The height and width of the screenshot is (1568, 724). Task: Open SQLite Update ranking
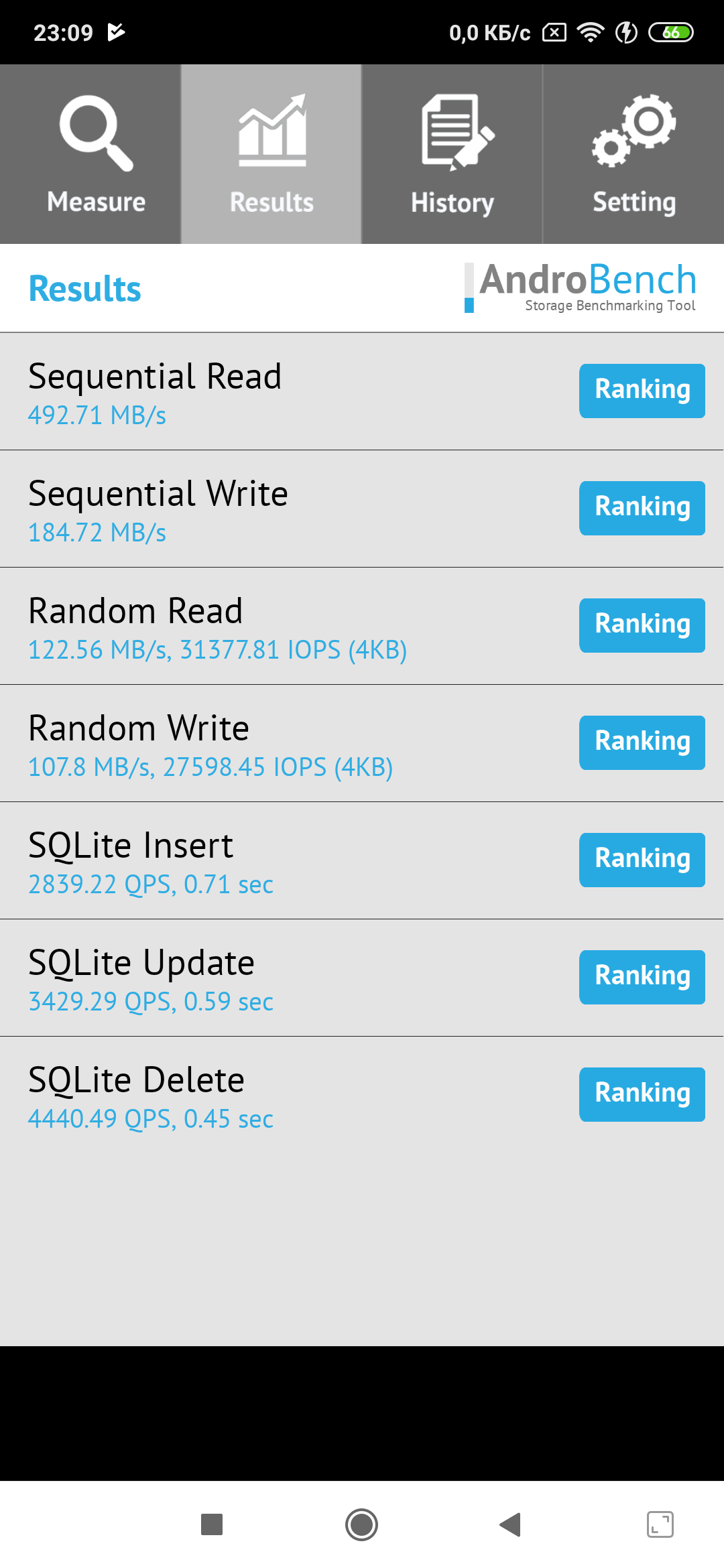click(642, 977)
